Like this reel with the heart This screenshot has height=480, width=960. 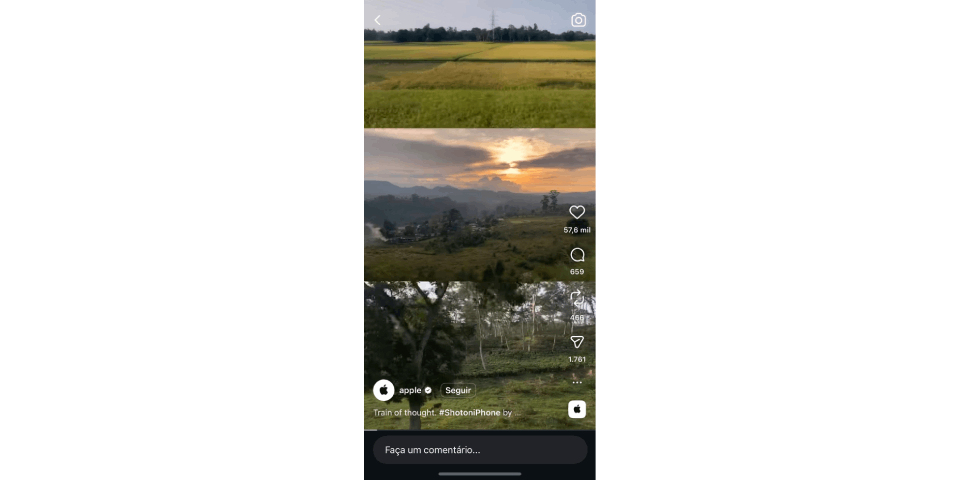(577, 212)
